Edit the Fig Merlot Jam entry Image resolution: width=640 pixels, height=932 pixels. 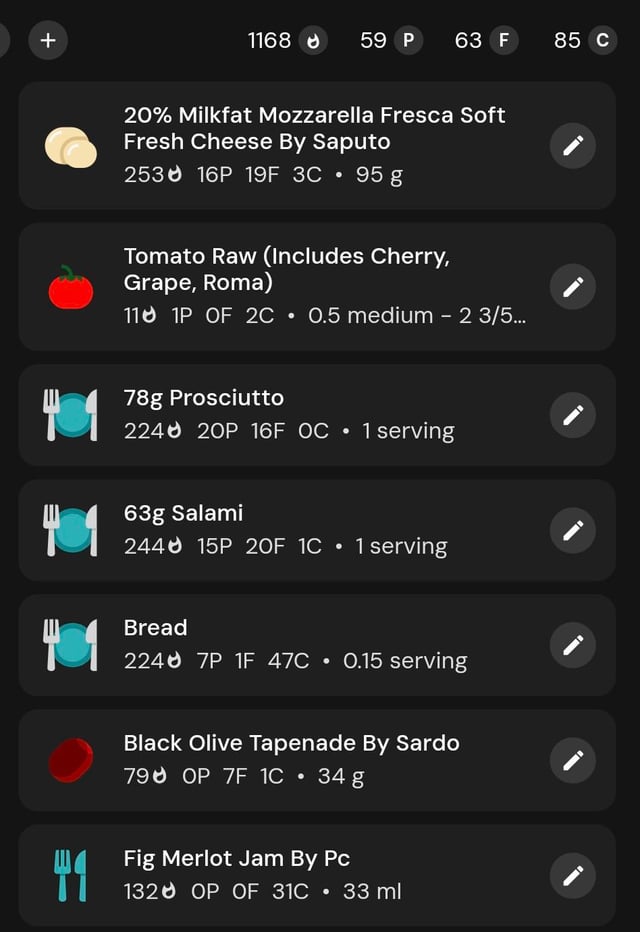click(x=573, y=875)
